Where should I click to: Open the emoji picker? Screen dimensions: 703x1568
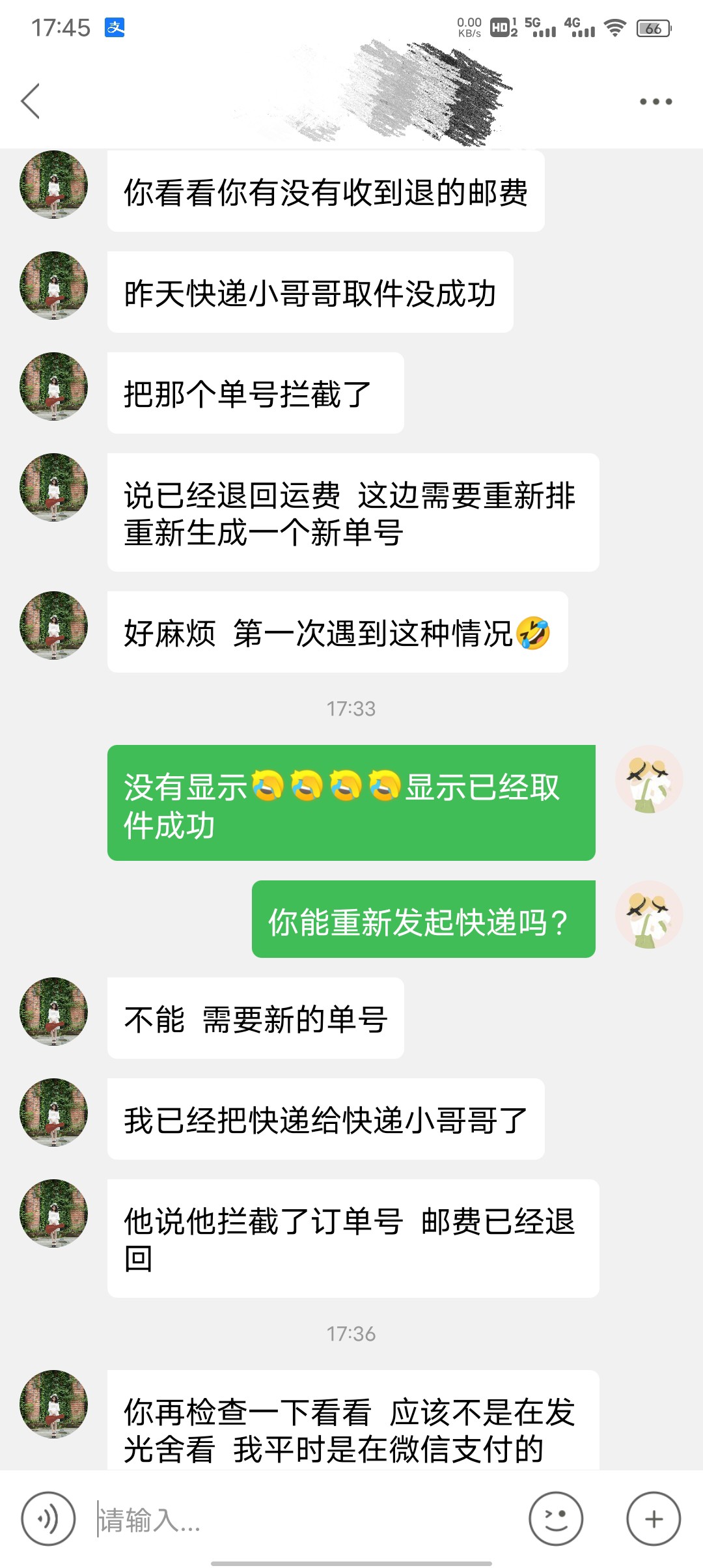(x=555, y=1519)
